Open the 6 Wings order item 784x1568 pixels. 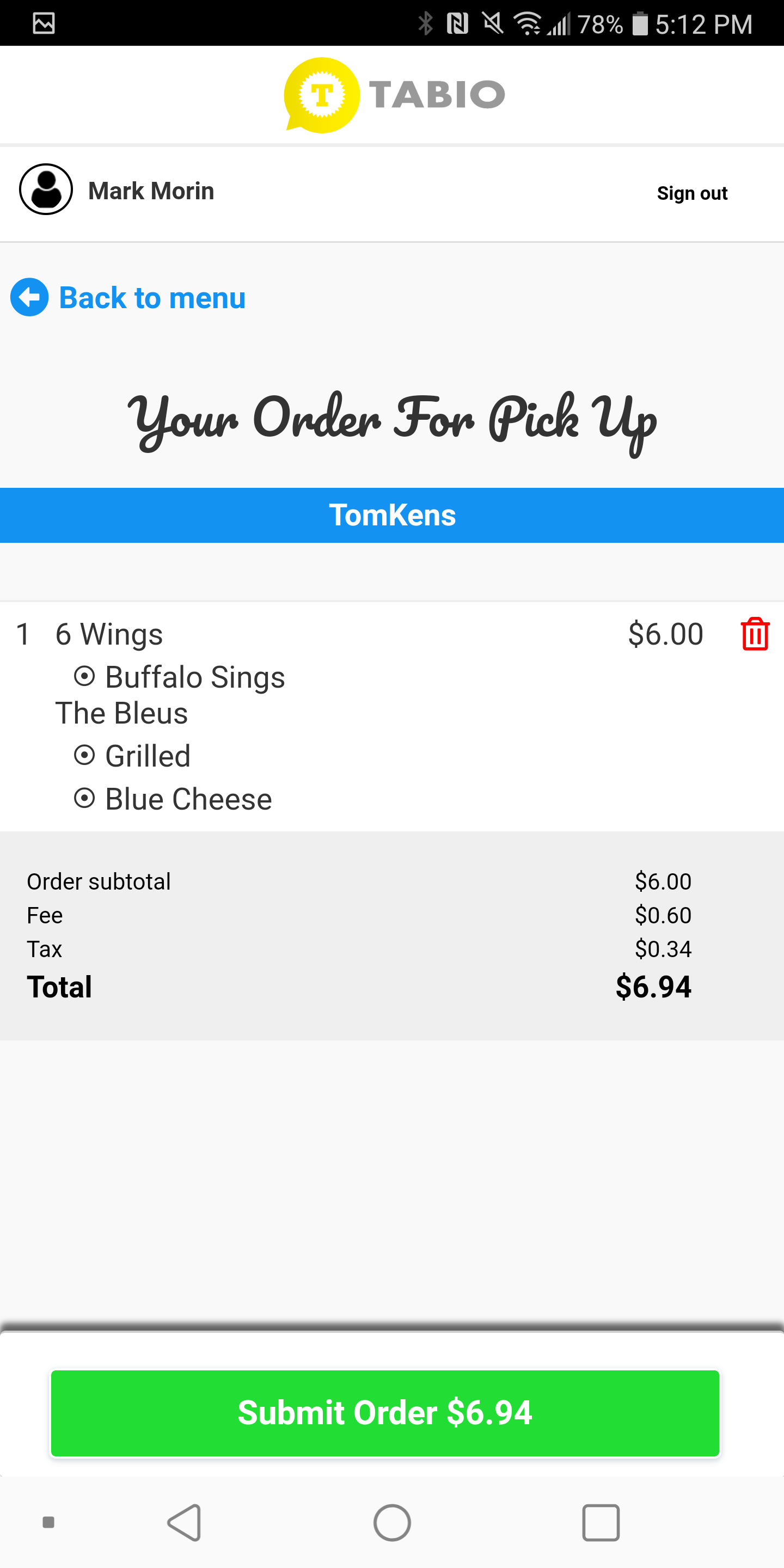point(109,634)
